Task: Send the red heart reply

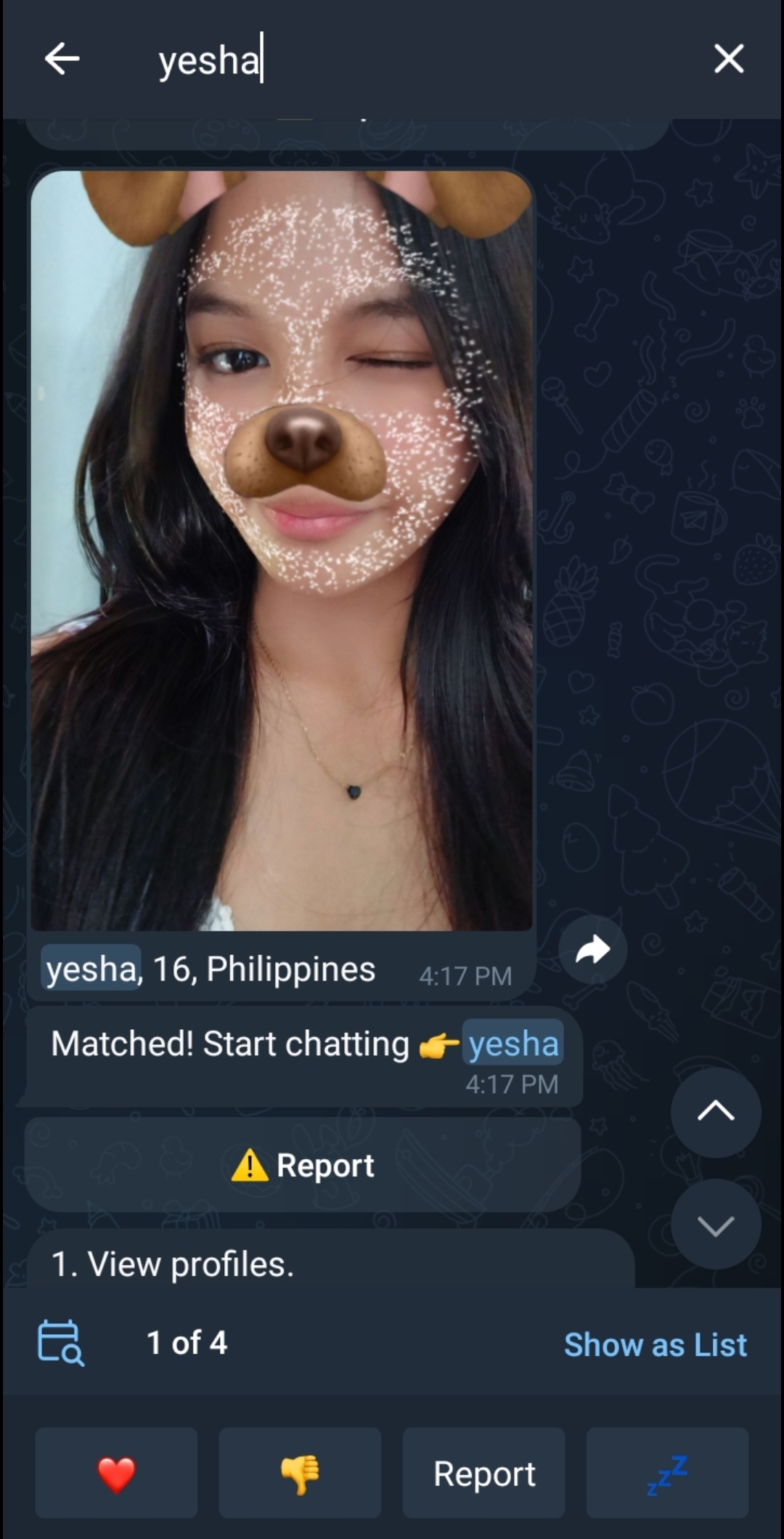Action: pyautogui.click(x=116, y=1474)
